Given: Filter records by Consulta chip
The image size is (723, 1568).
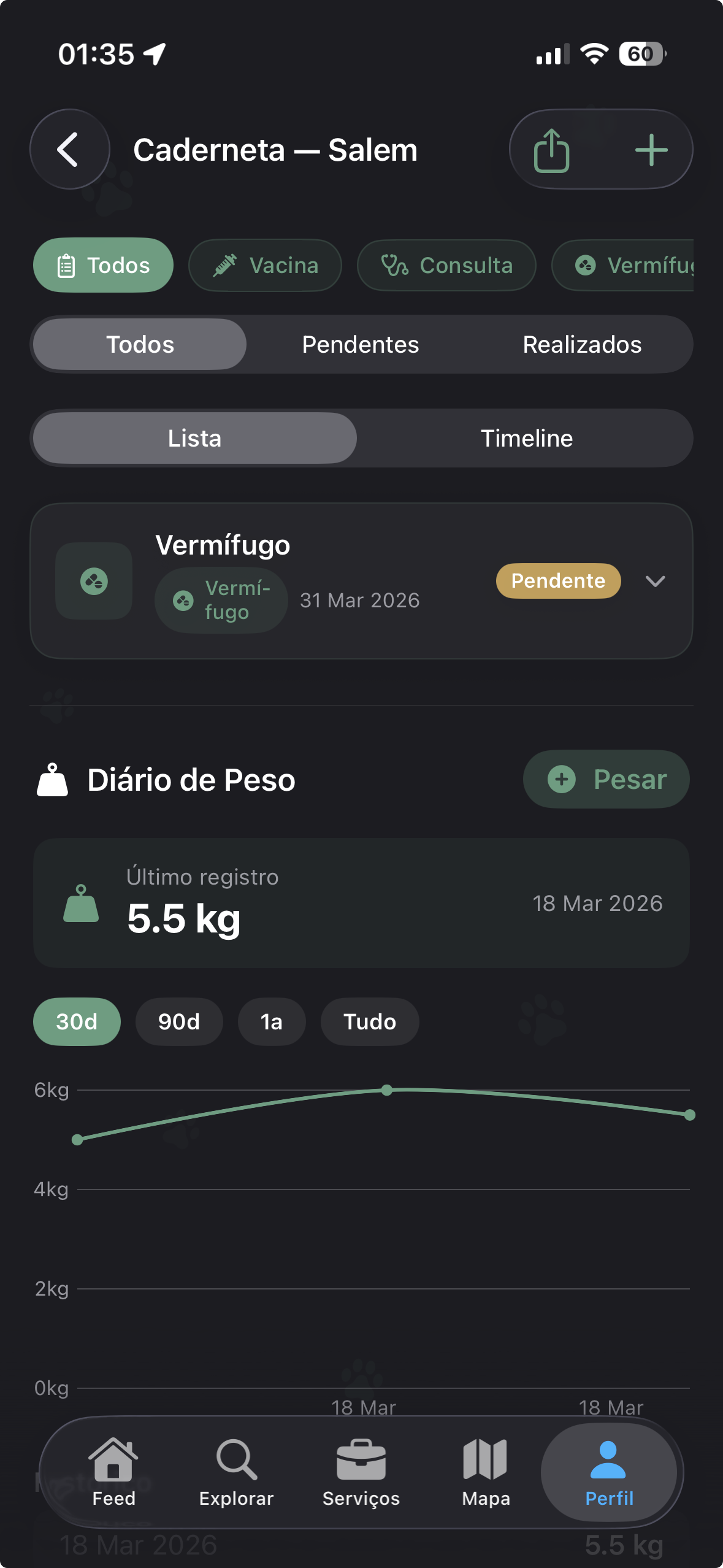Looking at the screenshot, I should 446,266.
